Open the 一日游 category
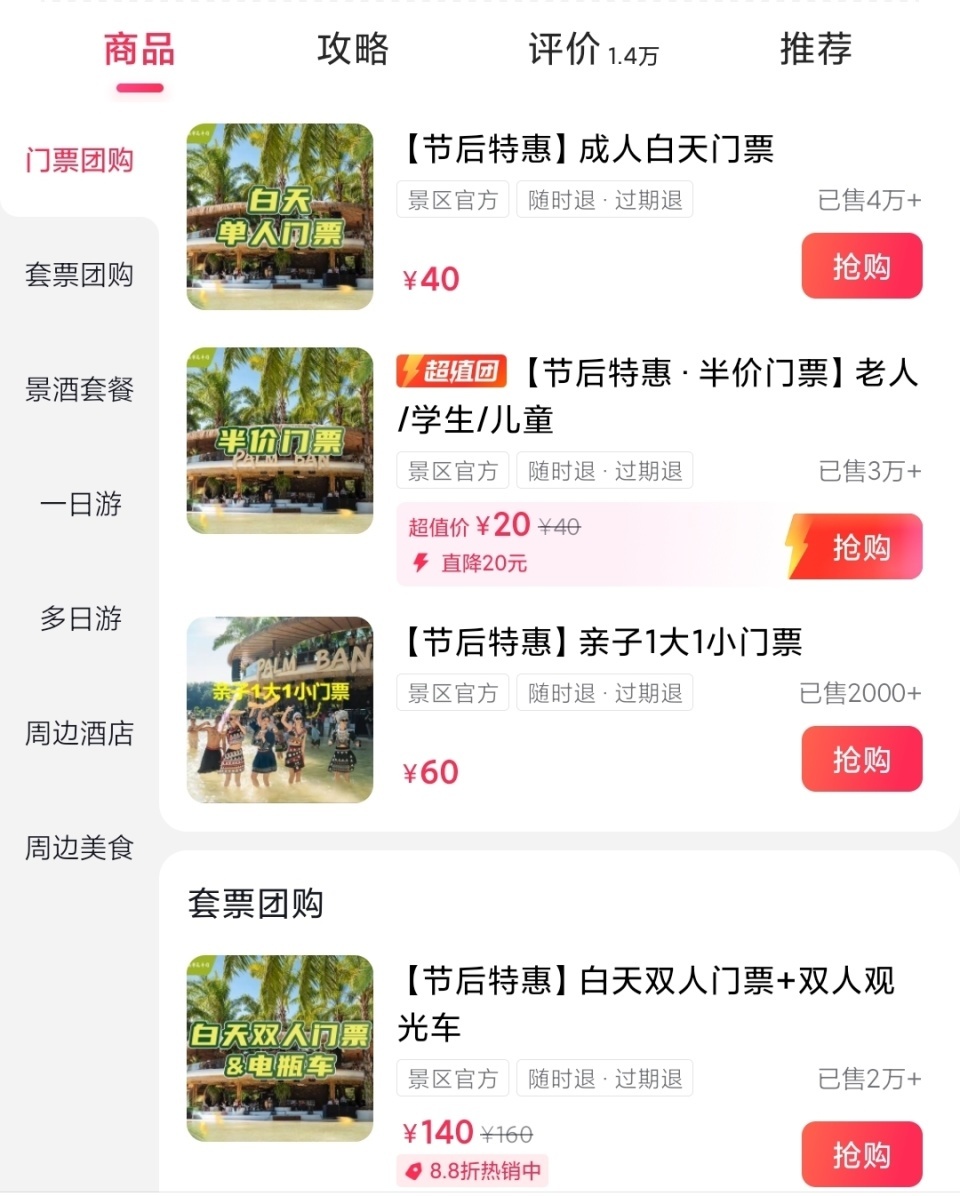 79,504
